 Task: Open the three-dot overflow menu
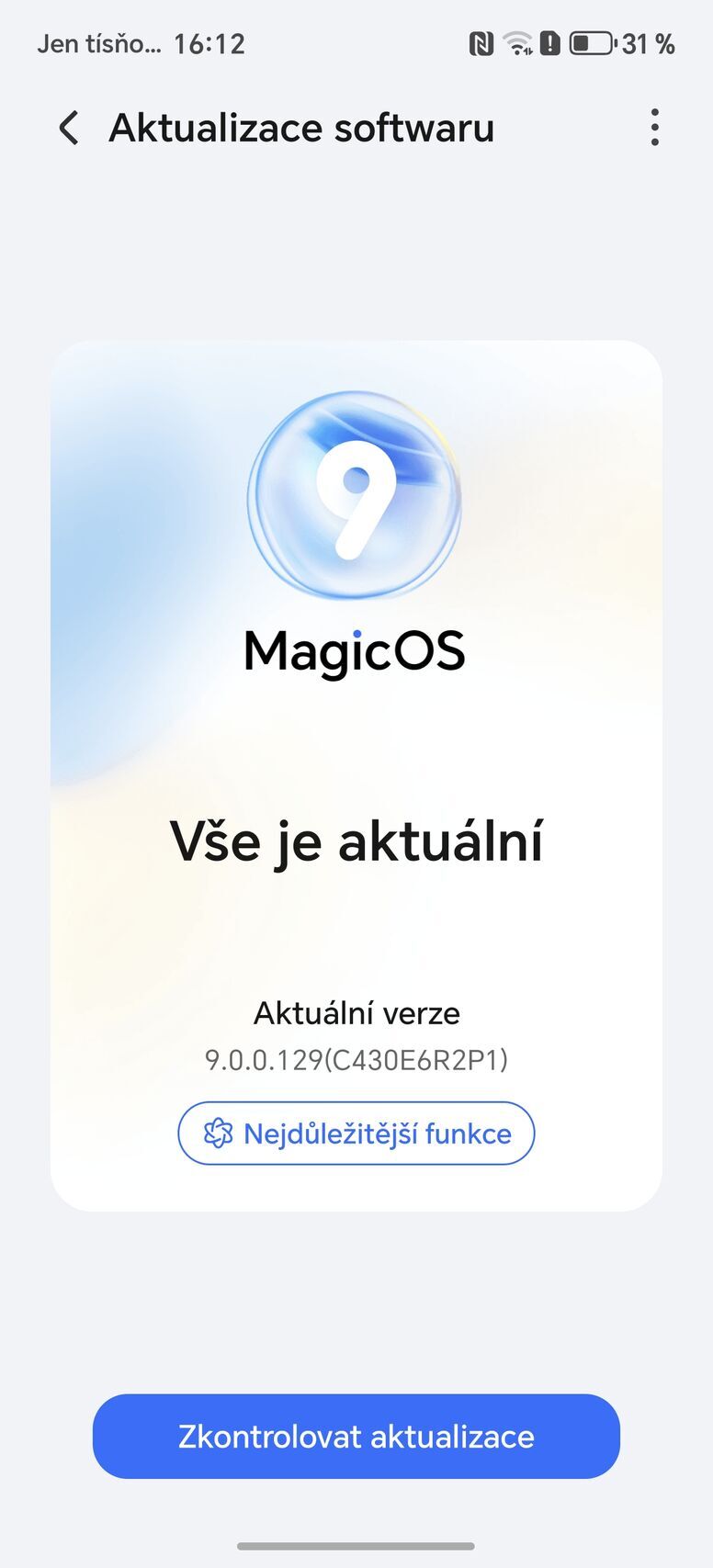point(654,128)
